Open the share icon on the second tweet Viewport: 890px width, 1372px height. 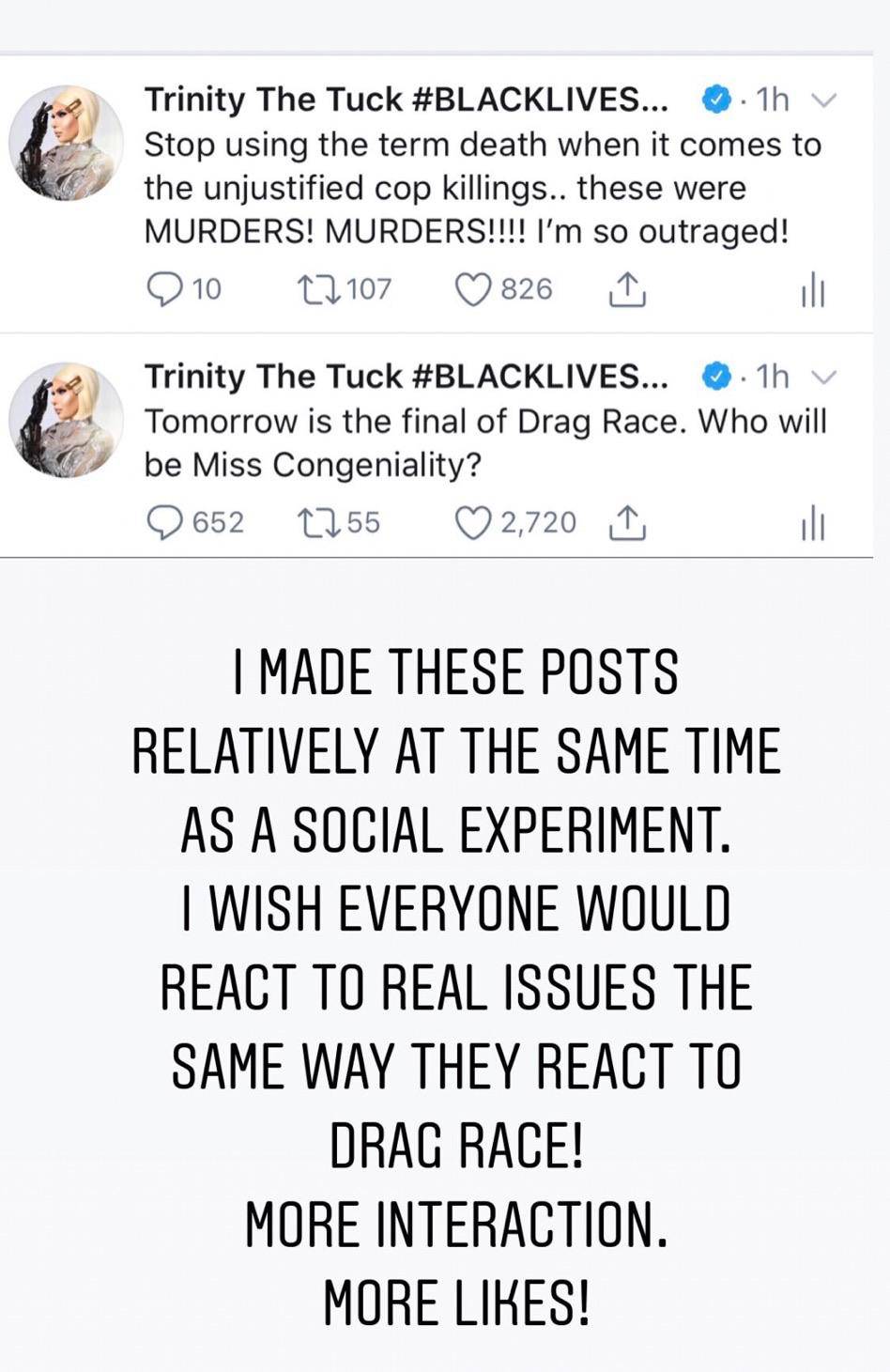[x=628, y=522]
